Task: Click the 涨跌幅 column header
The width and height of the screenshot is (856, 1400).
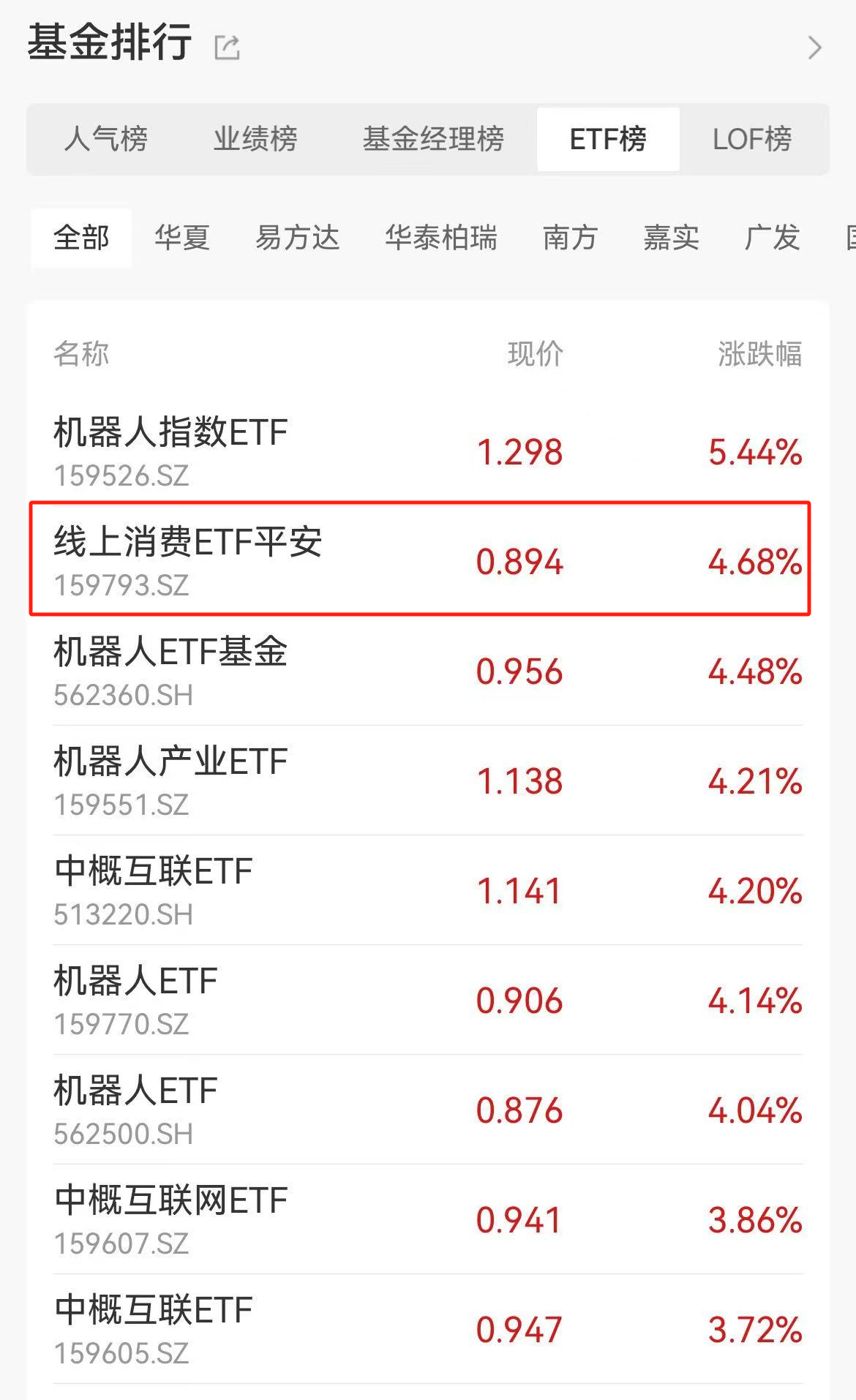Action: point(759,355)
